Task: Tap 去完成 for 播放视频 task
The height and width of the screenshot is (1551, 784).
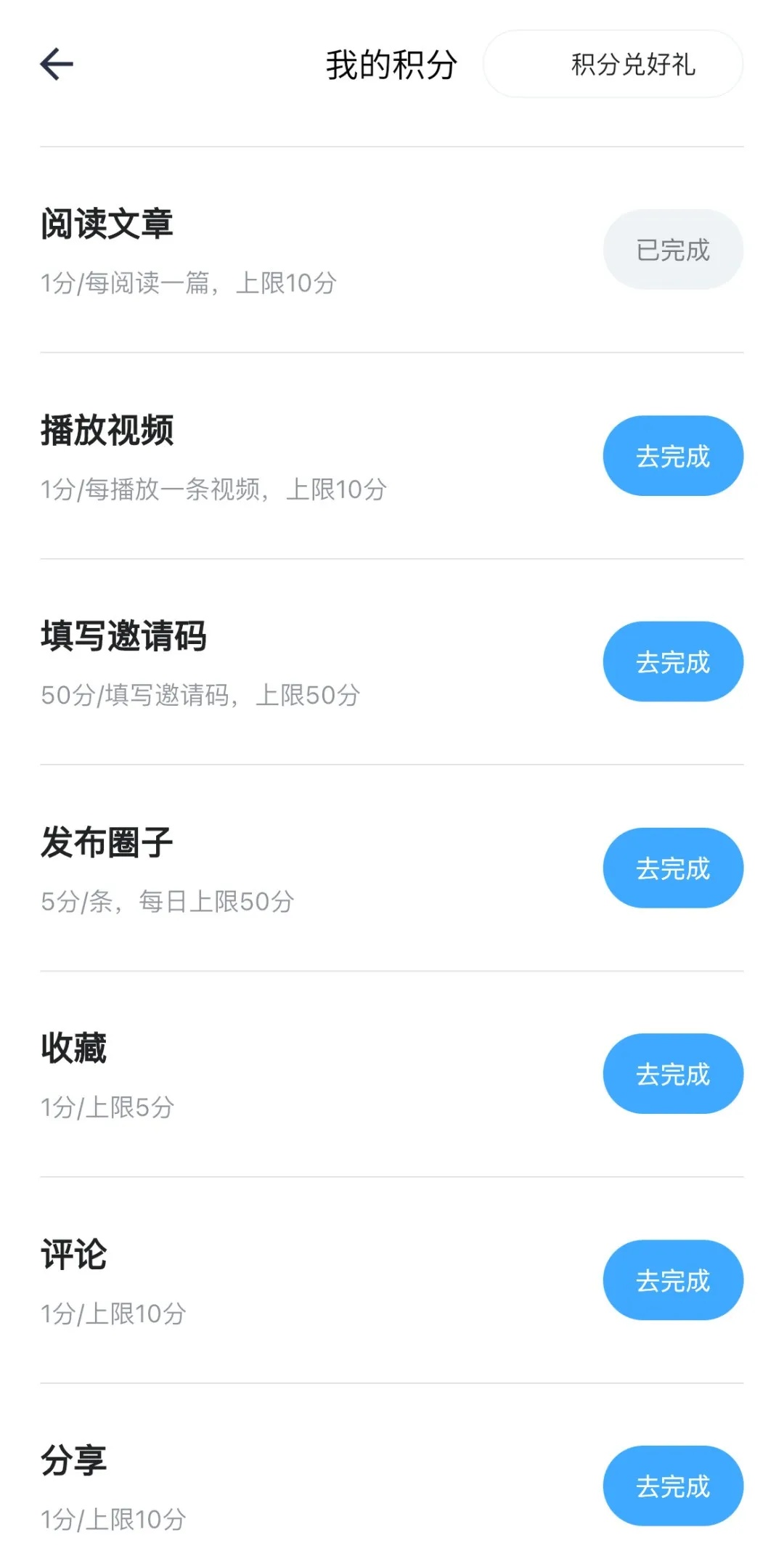Action: (x=673, y=456)
